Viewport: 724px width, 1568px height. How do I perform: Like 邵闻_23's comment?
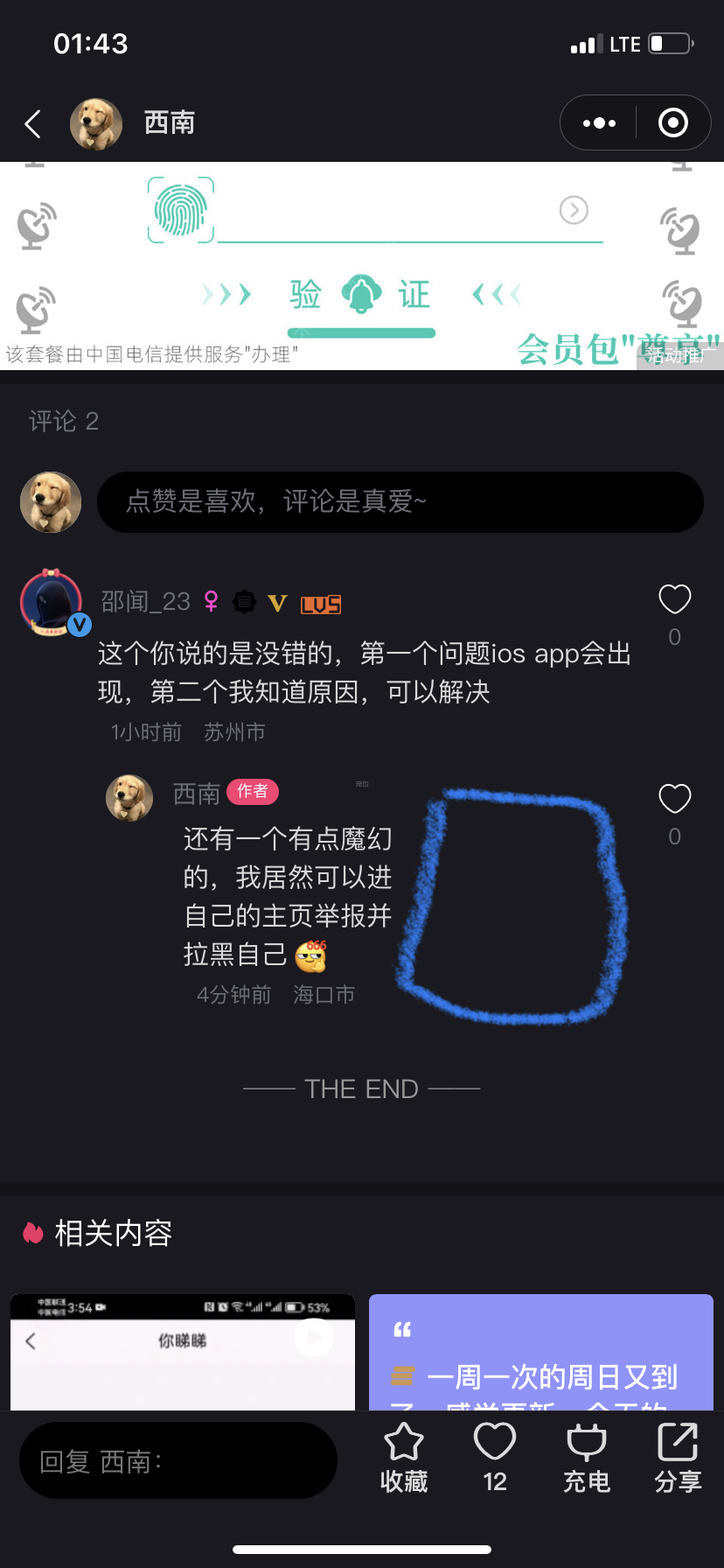[x=674, y=600]
